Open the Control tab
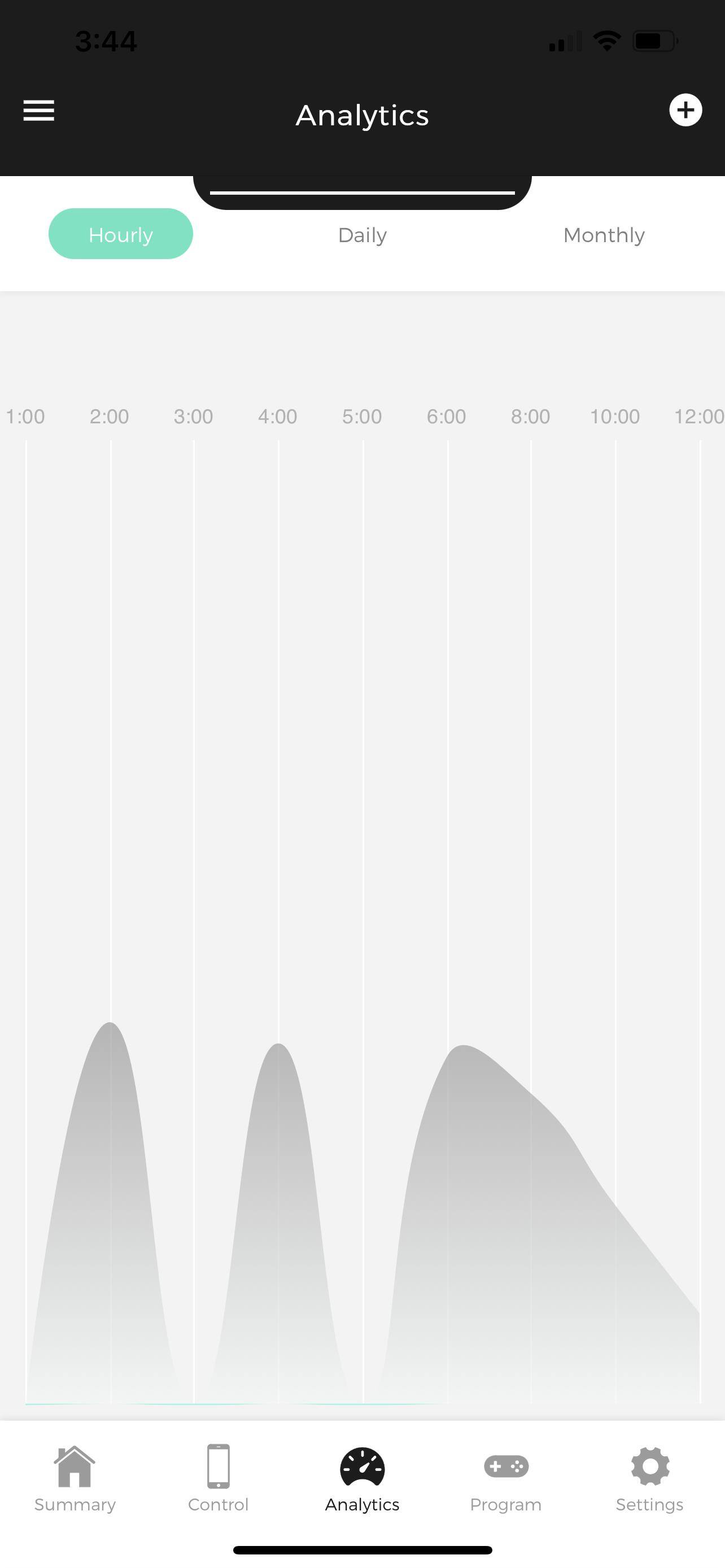 (x=218, y=1478)
